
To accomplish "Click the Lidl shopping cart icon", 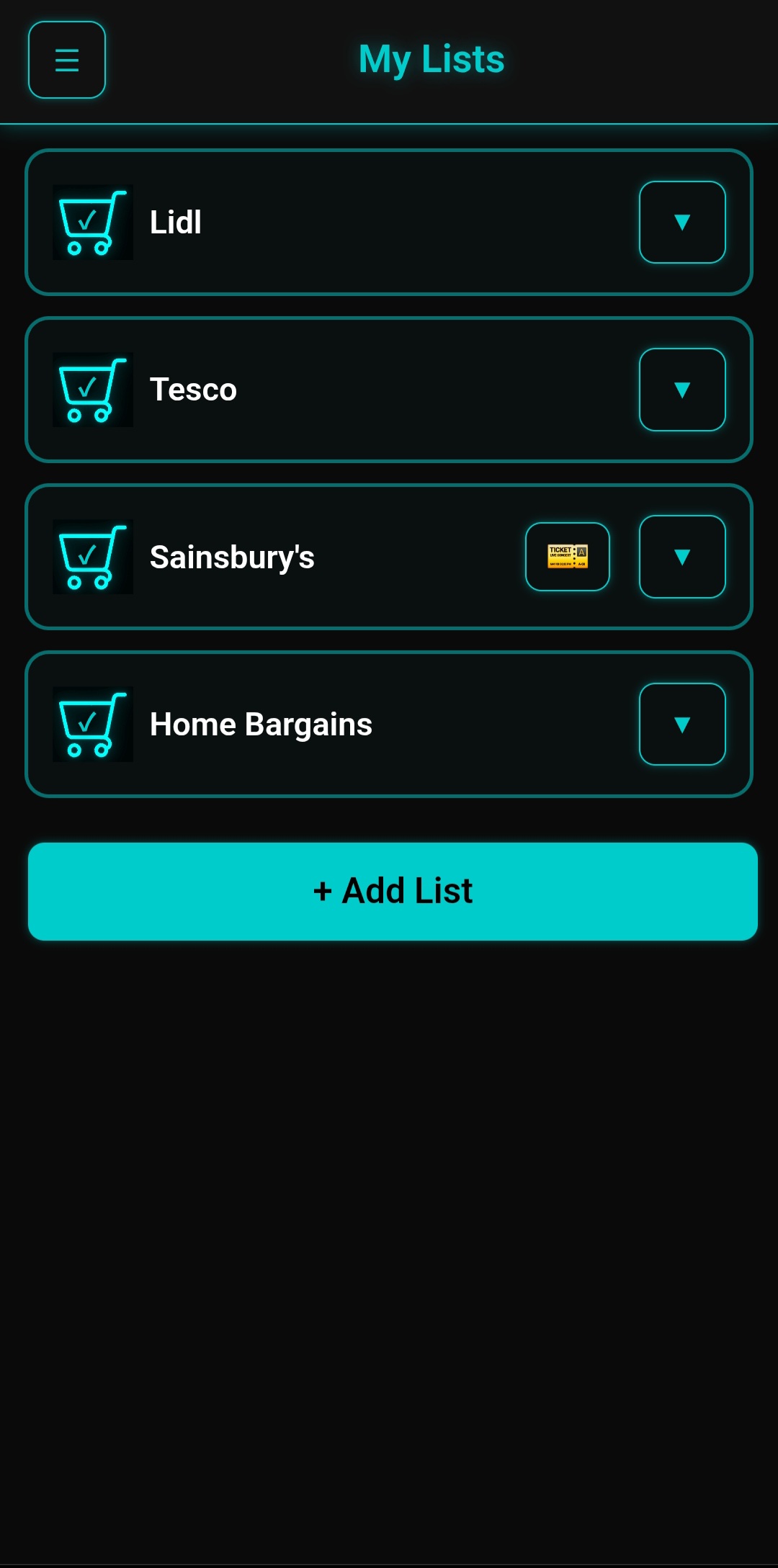I will click(92, 223).
